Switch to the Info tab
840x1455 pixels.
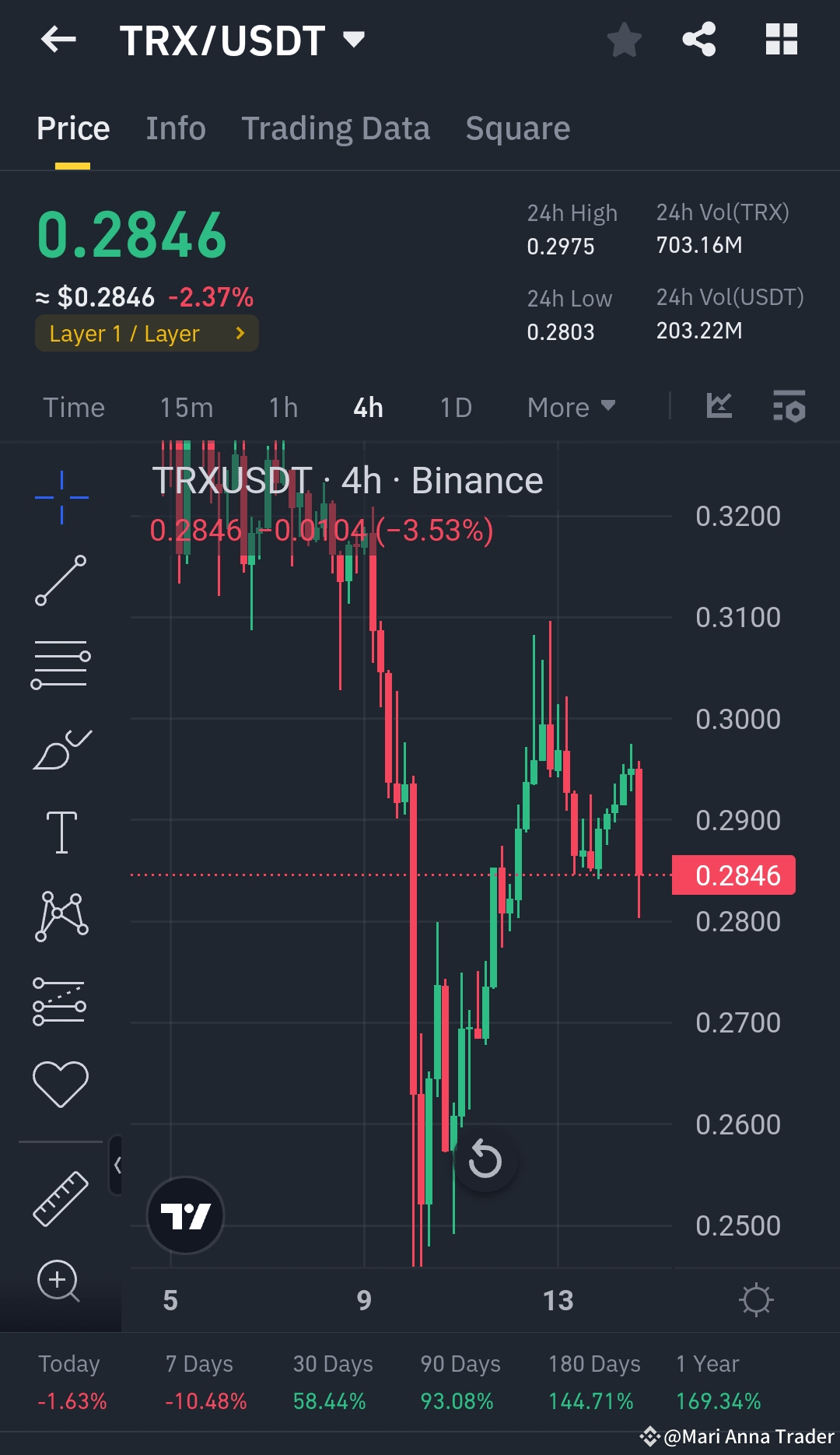click(x=175, y=128)
